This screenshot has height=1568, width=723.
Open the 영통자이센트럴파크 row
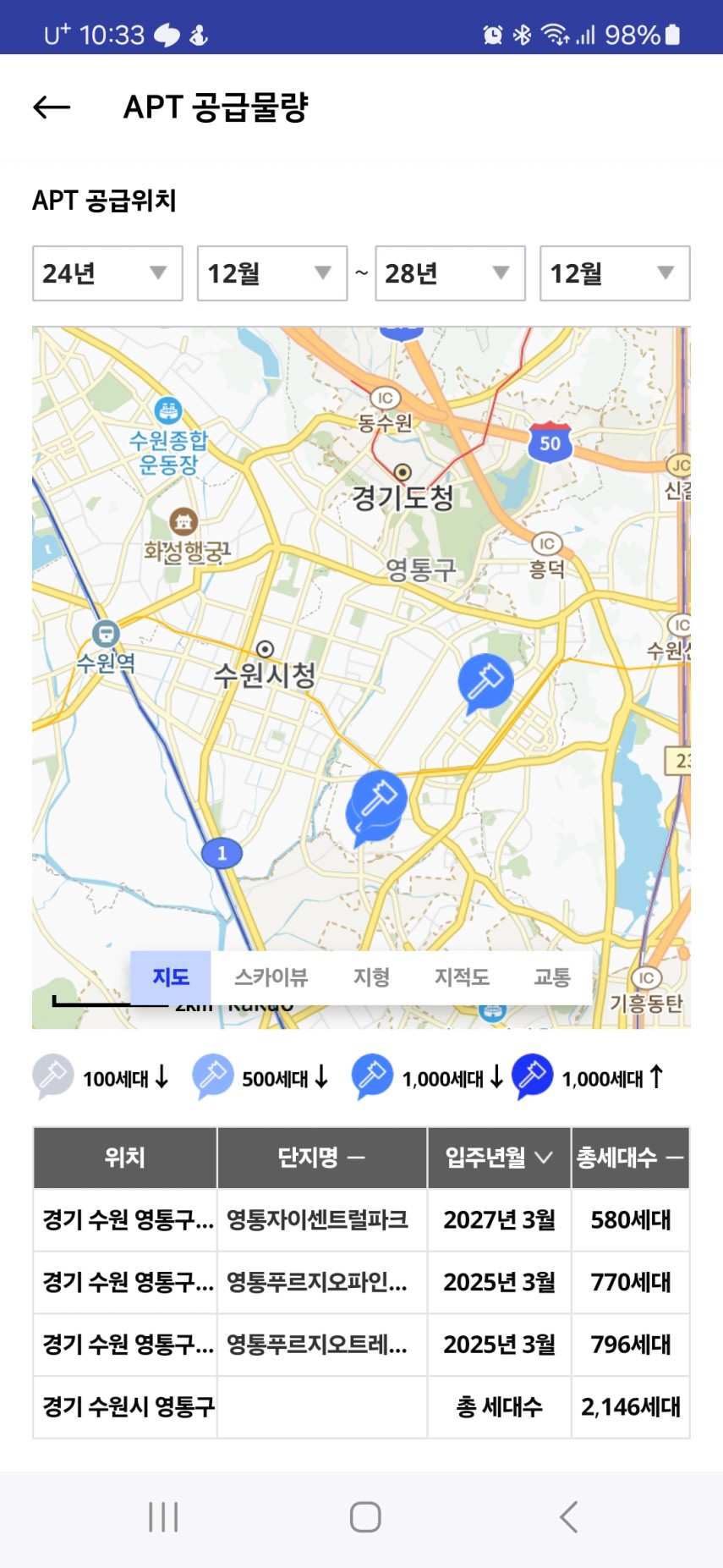pyautogui.click(x=361, y=1220)
